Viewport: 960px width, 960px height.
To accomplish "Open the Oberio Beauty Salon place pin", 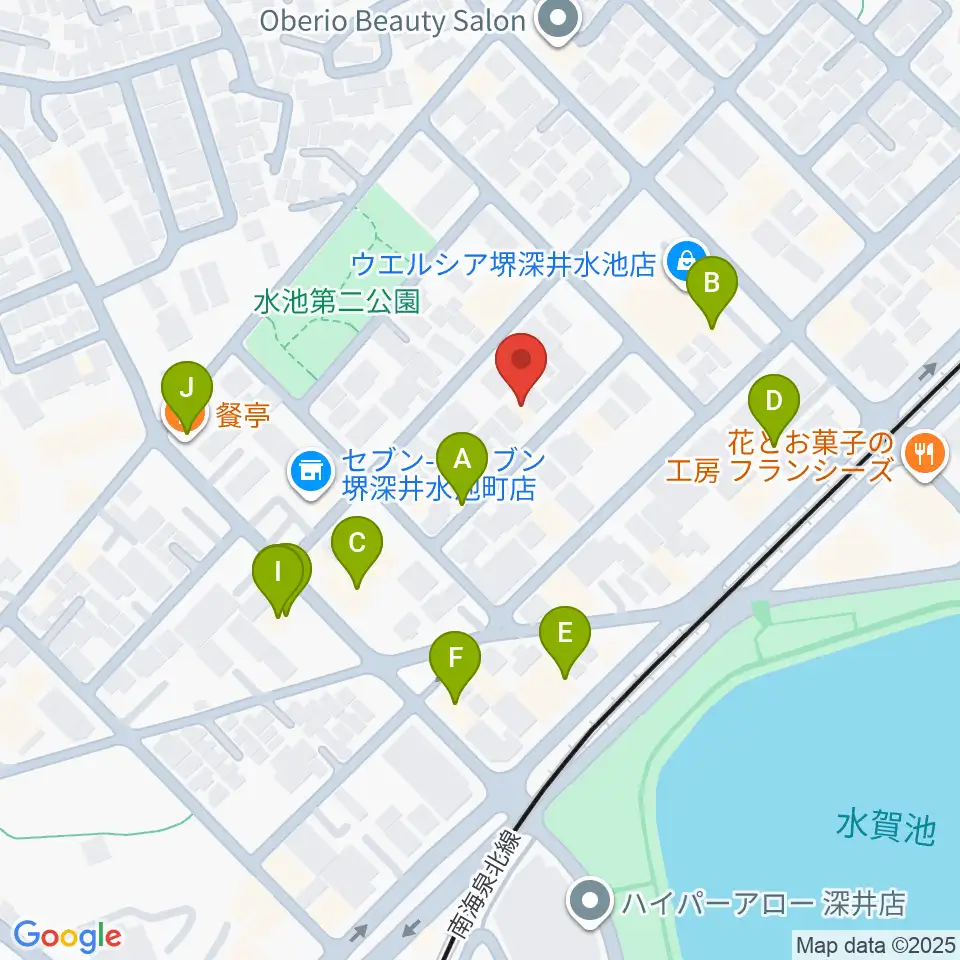I will click(557, 23).
